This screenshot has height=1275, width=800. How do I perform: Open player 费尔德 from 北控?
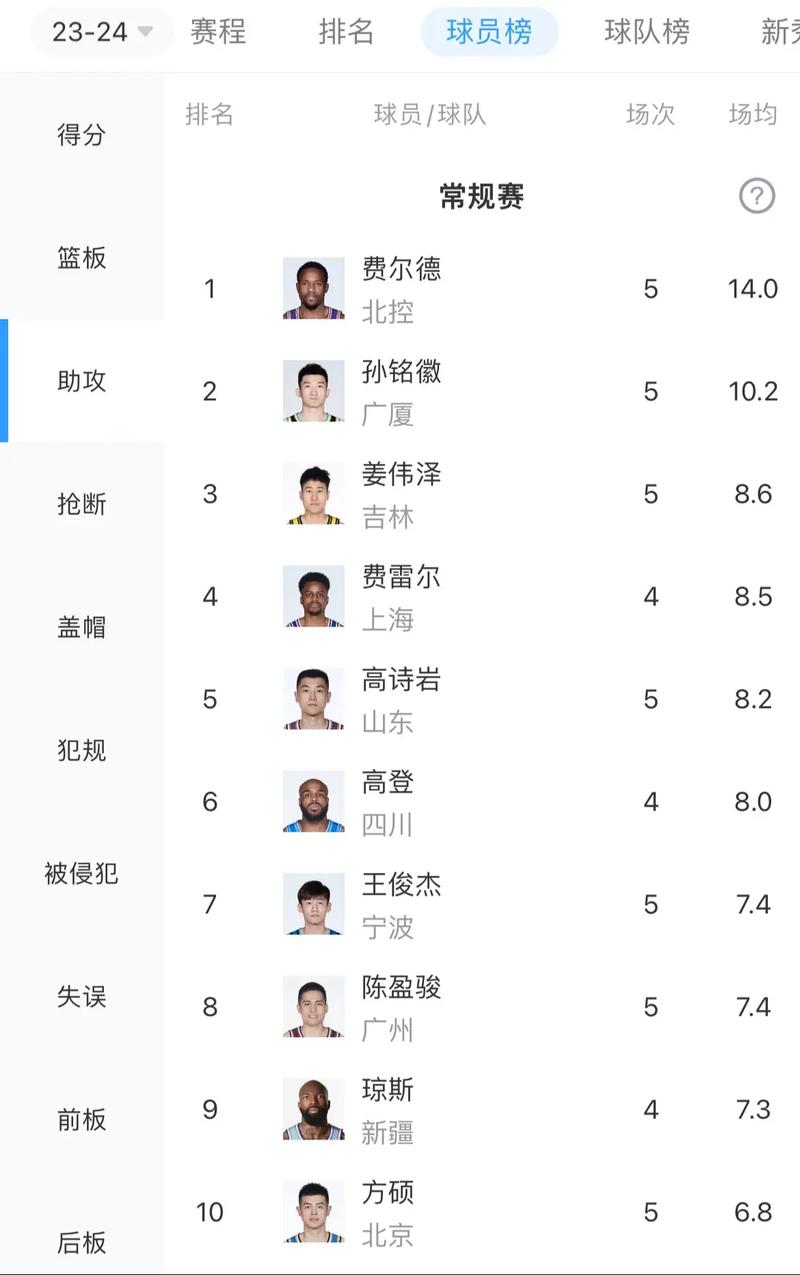click(x=400, y=289)
